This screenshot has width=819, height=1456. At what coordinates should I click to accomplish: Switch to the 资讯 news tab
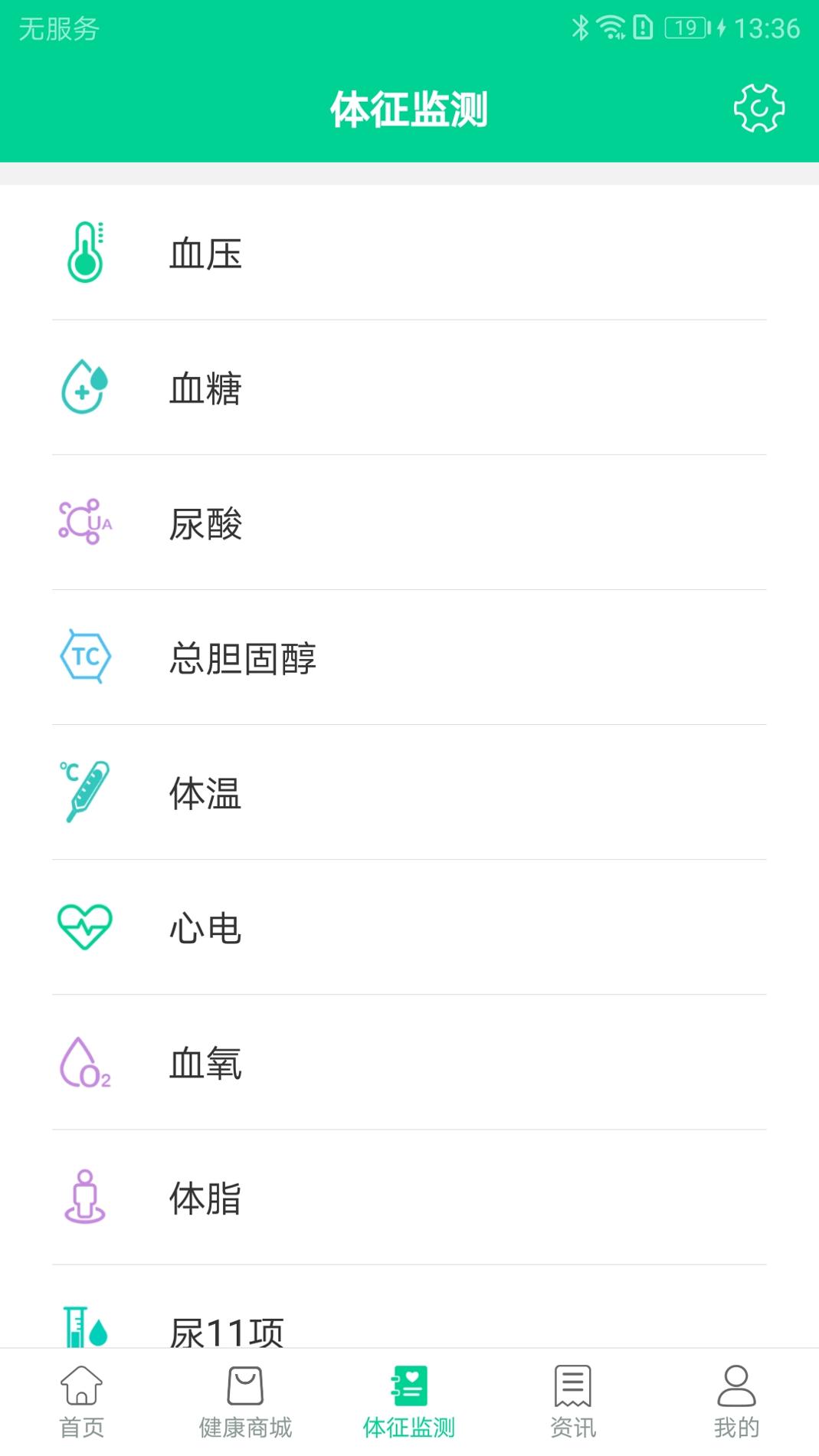(x=572, y=1401)
